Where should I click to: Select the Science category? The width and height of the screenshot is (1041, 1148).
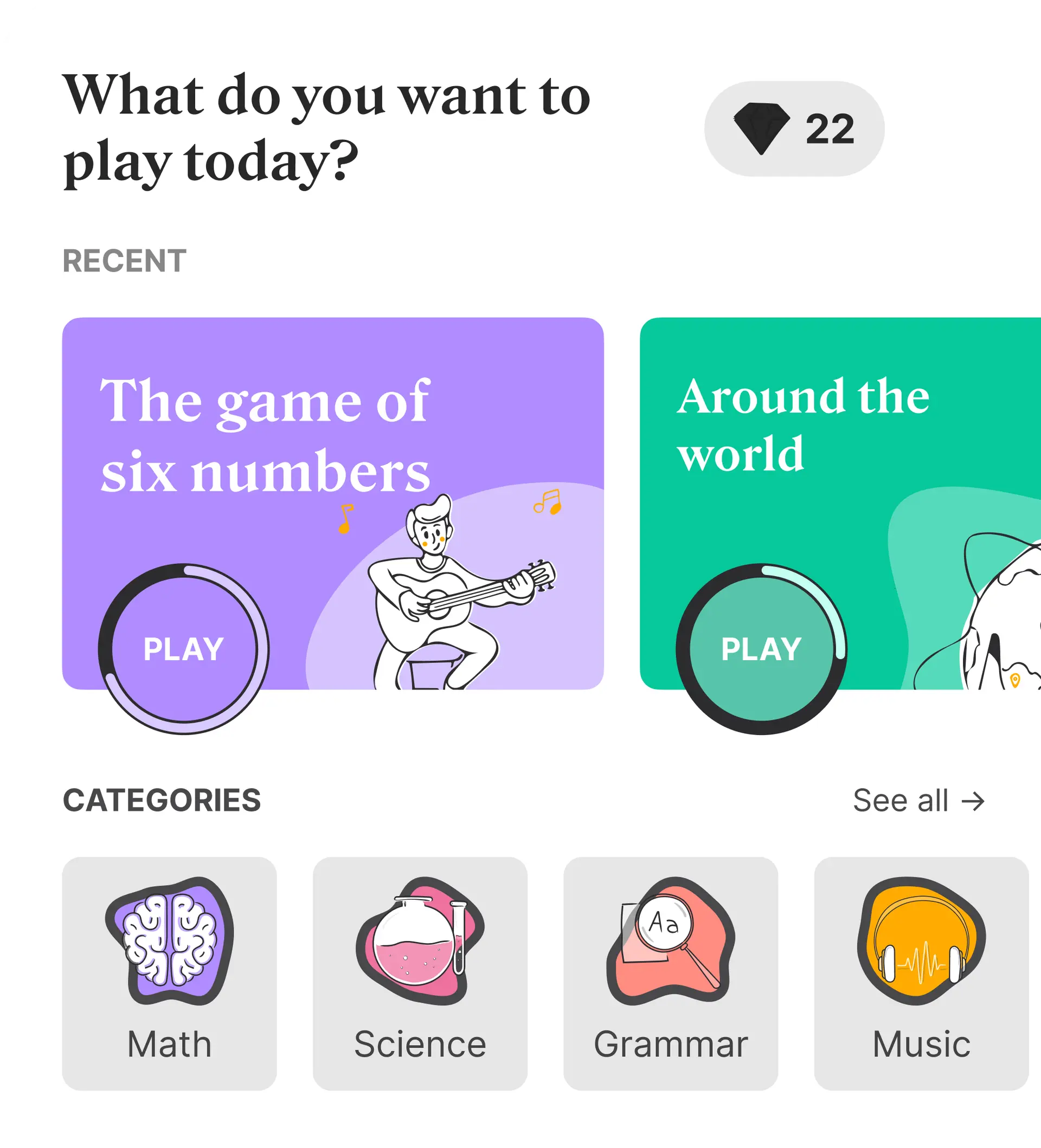[x=420, y=973]
